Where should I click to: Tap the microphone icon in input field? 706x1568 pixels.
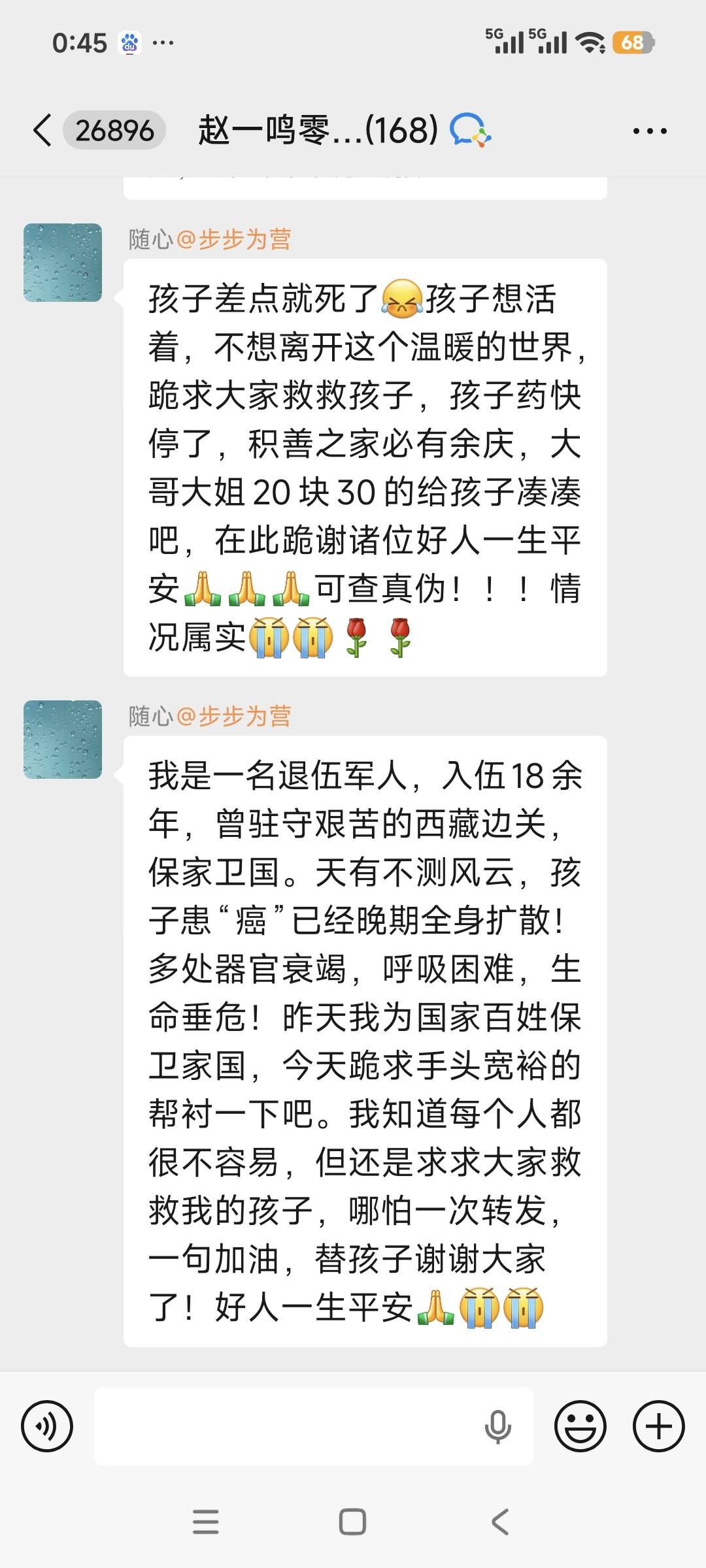pyautogui.click(x=497, y=1426)
